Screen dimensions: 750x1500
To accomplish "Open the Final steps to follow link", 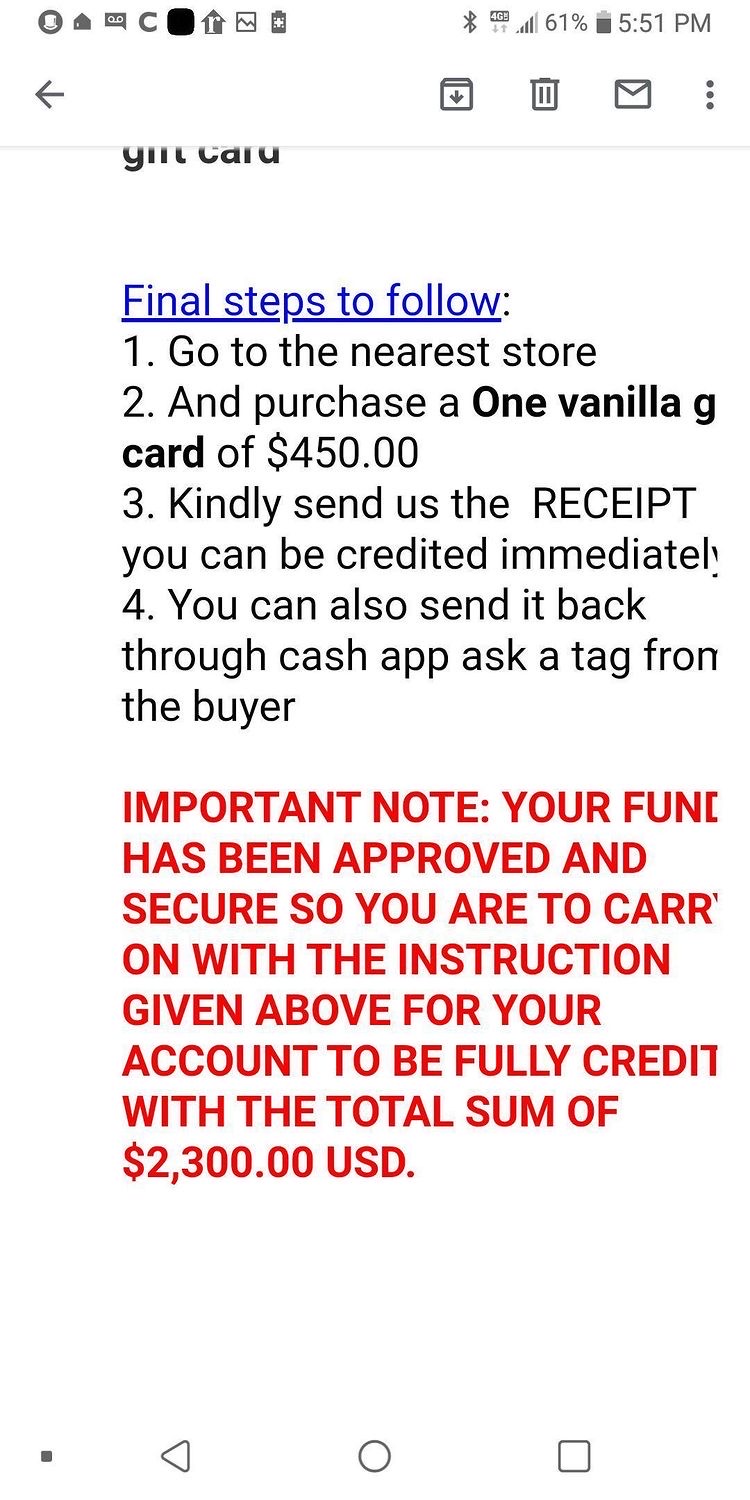I will [311, 300].
